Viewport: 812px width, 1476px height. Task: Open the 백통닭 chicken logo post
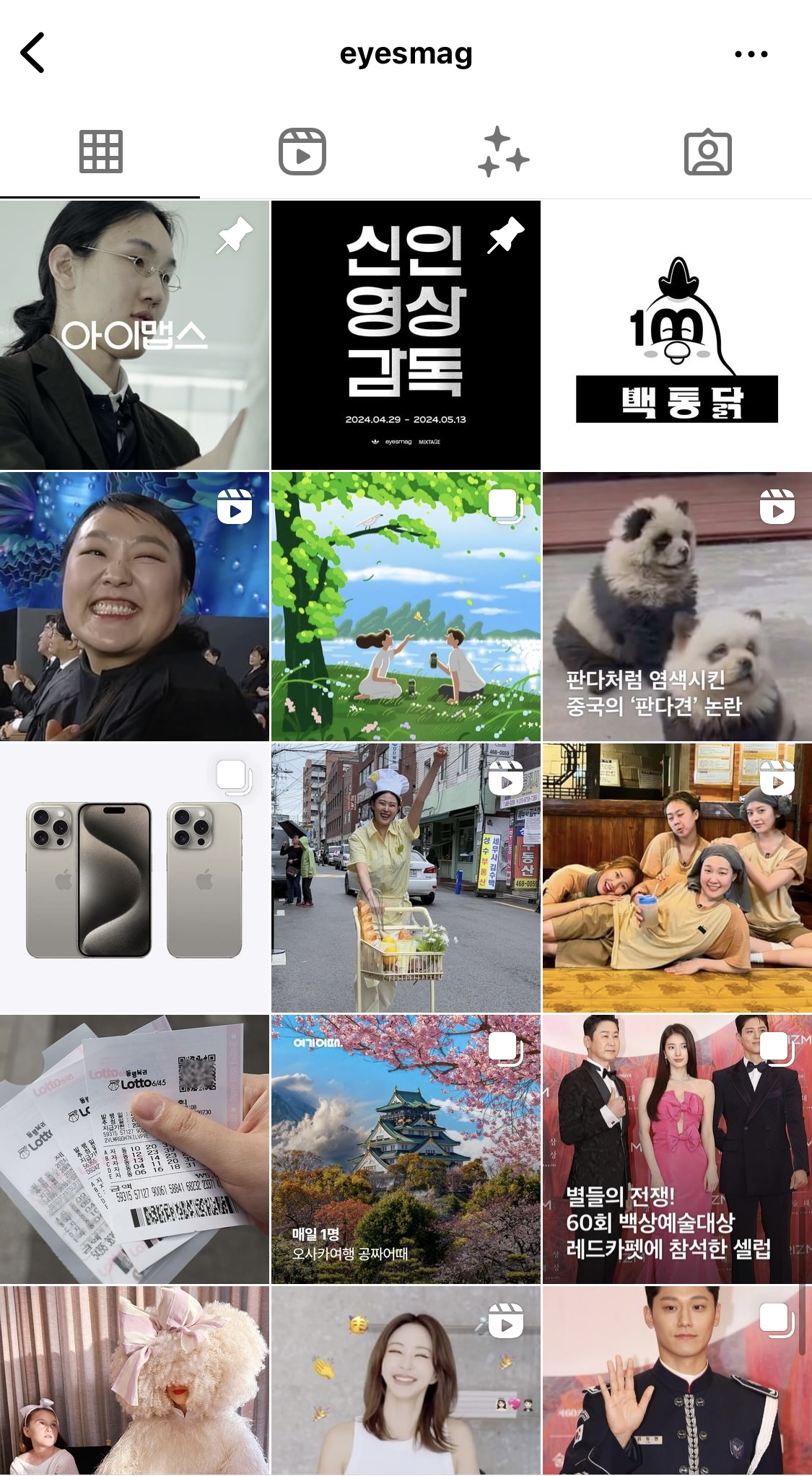[x=677, y=336]
